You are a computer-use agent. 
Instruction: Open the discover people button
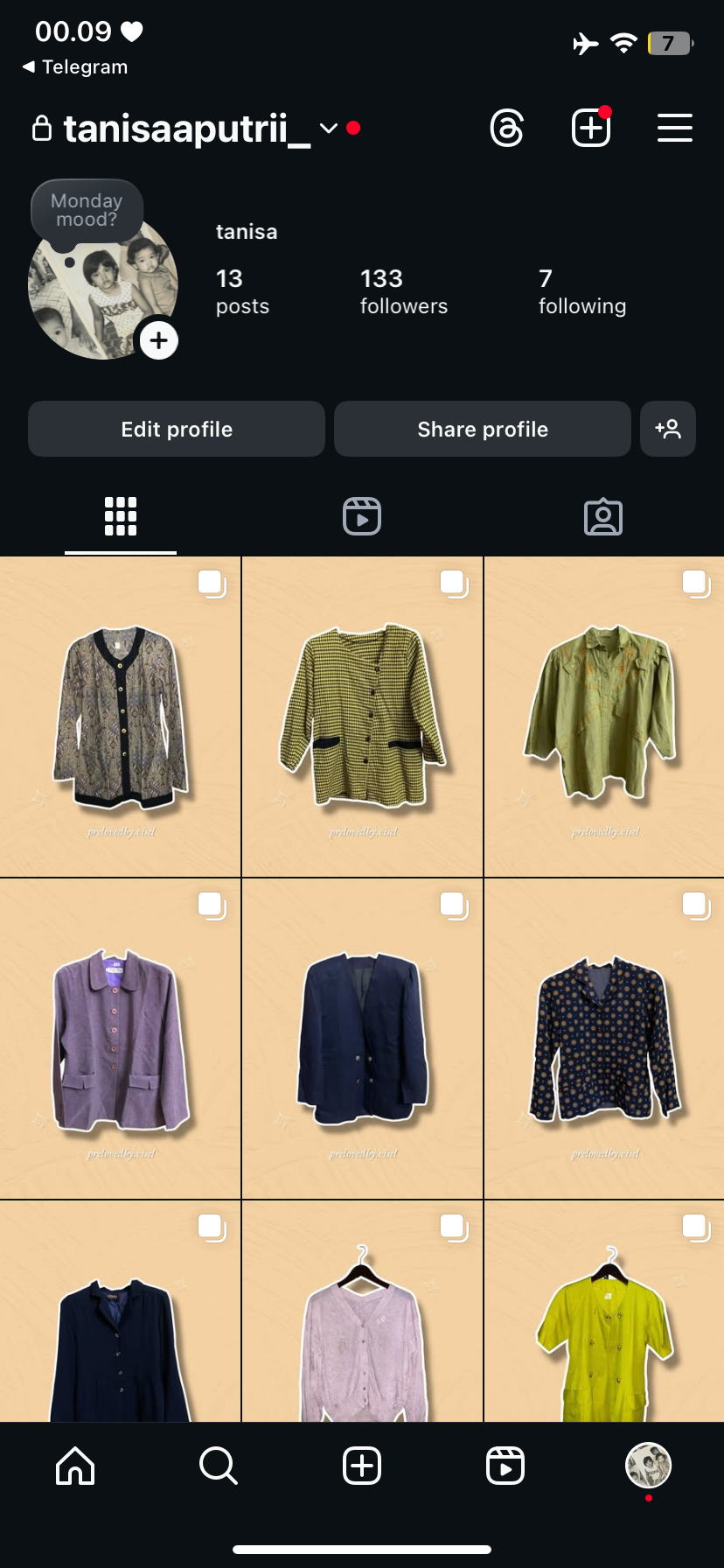[x=667, y=429]
